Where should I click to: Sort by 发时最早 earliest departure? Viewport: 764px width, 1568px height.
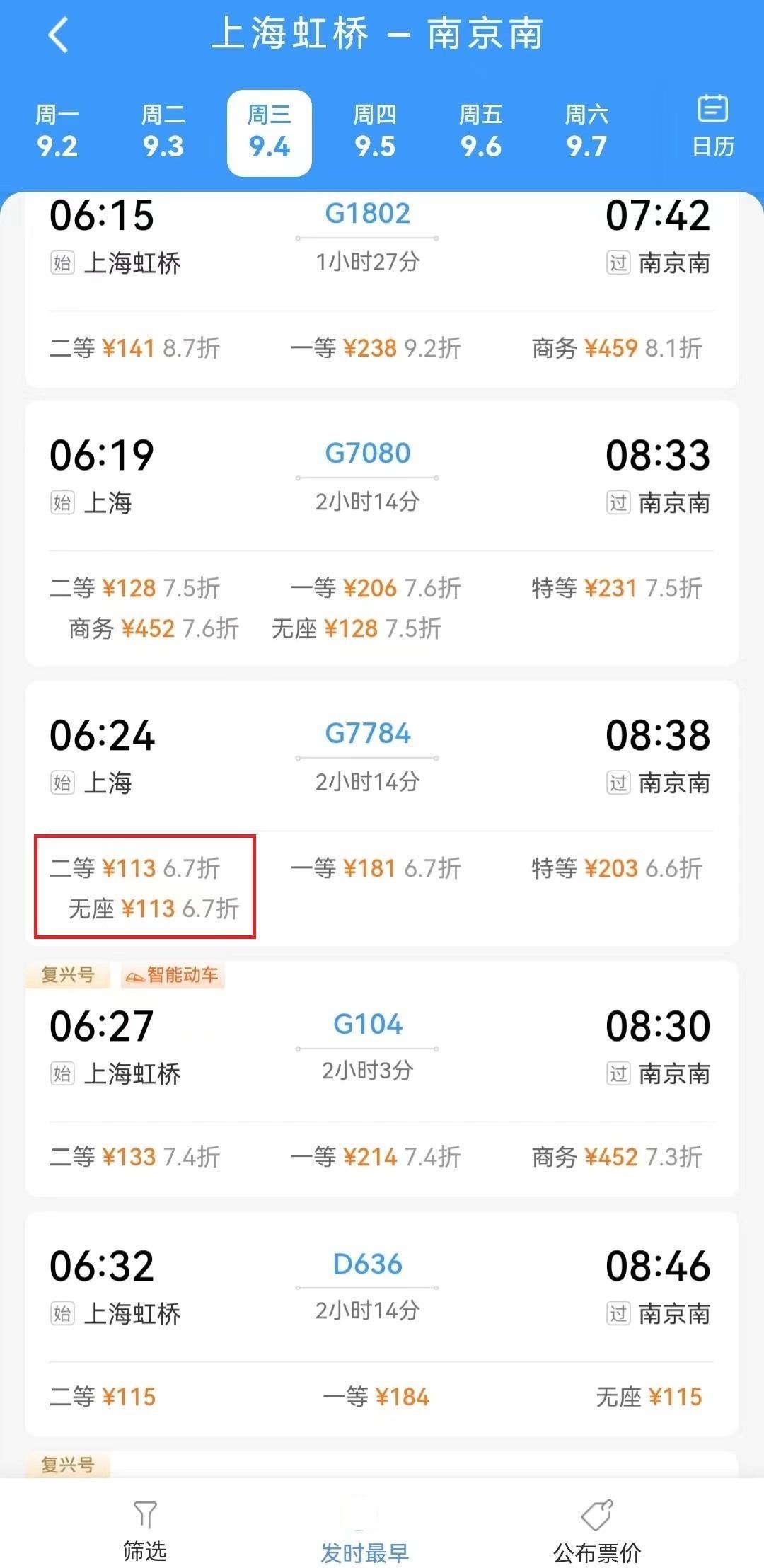tap(364, 1533)
